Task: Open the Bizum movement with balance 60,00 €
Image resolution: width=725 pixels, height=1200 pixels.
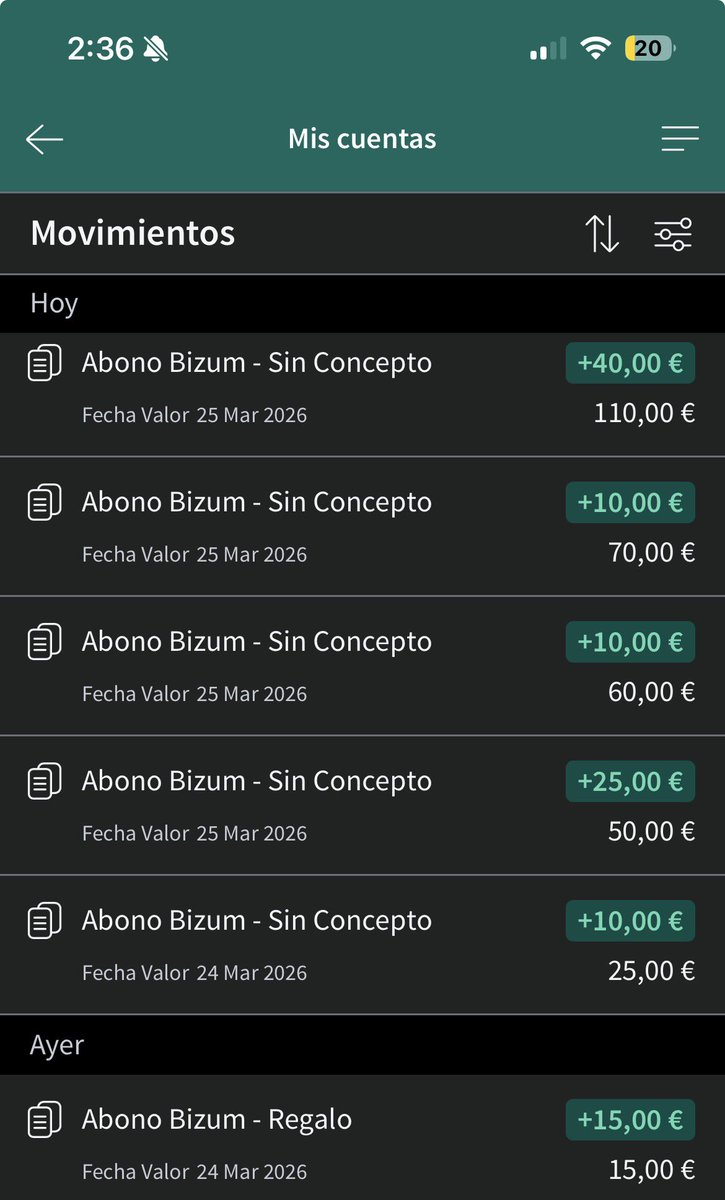Action: [x=362, y=666]
